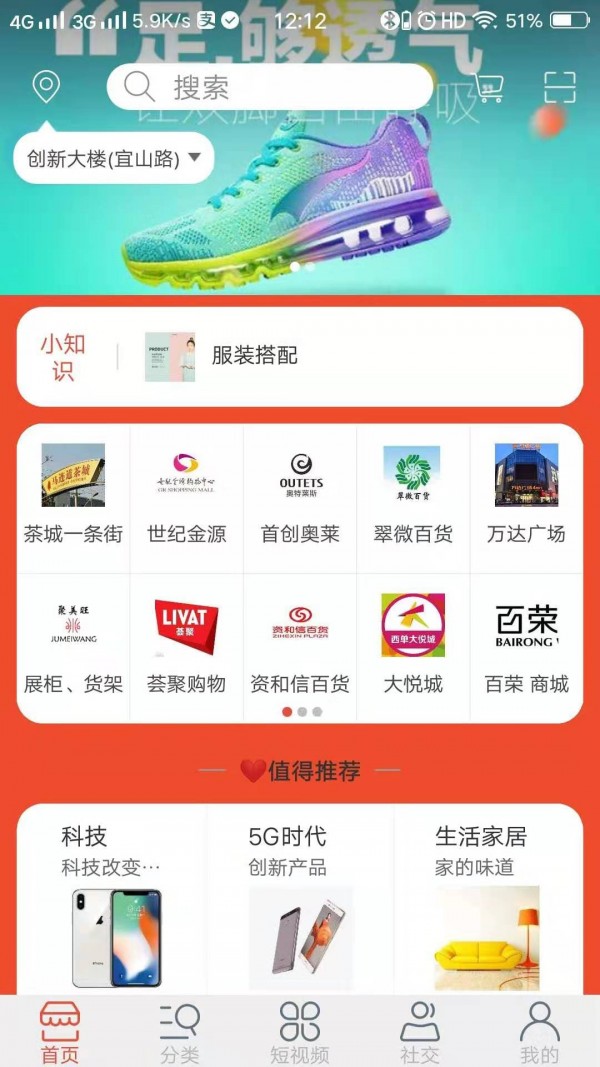View the 生活家居 card
600x1067 pixels.
[488, 900]
